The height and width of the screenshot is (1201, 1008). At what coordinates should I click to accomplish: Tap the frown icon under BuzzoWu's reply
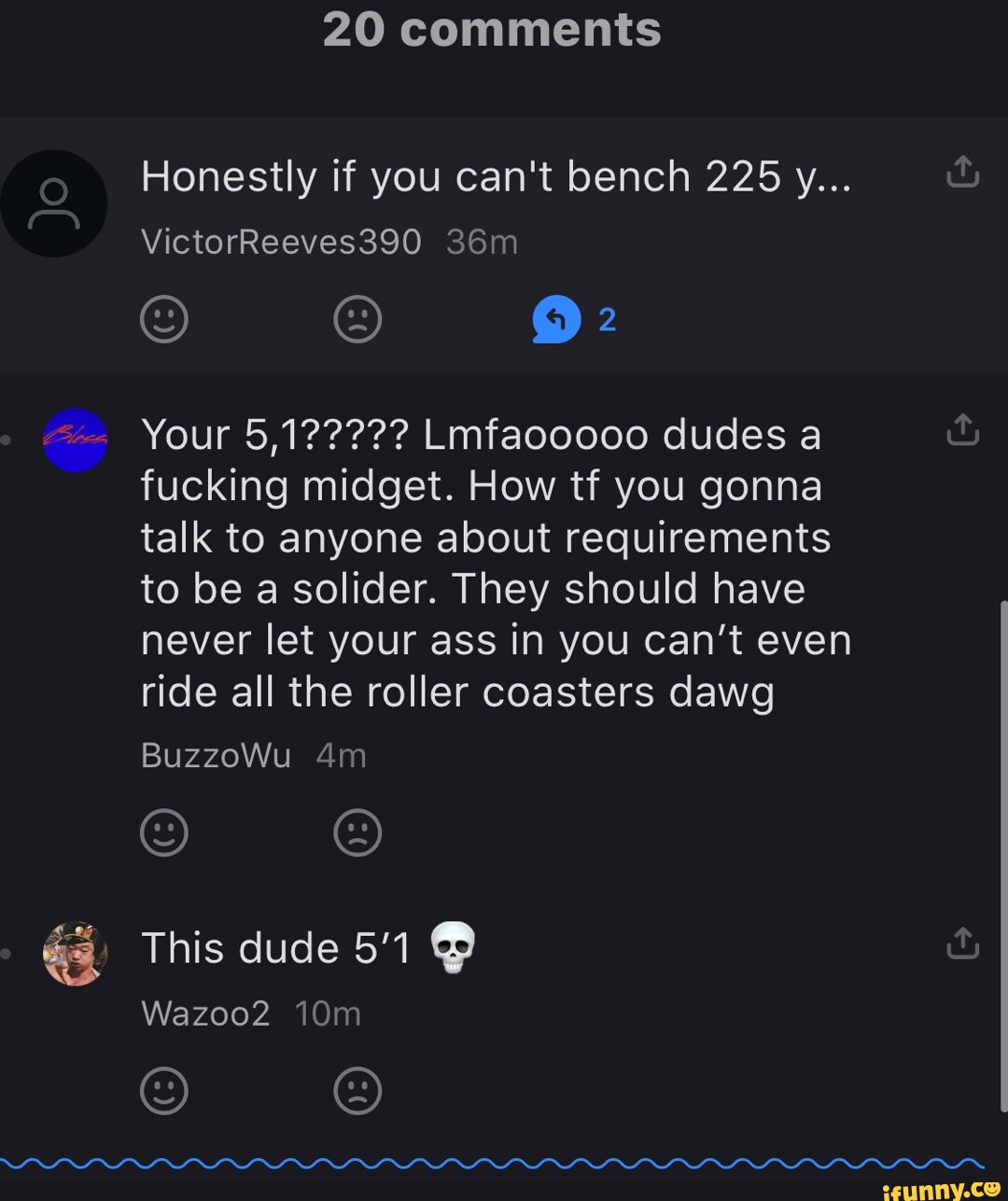tap(357, 832)
